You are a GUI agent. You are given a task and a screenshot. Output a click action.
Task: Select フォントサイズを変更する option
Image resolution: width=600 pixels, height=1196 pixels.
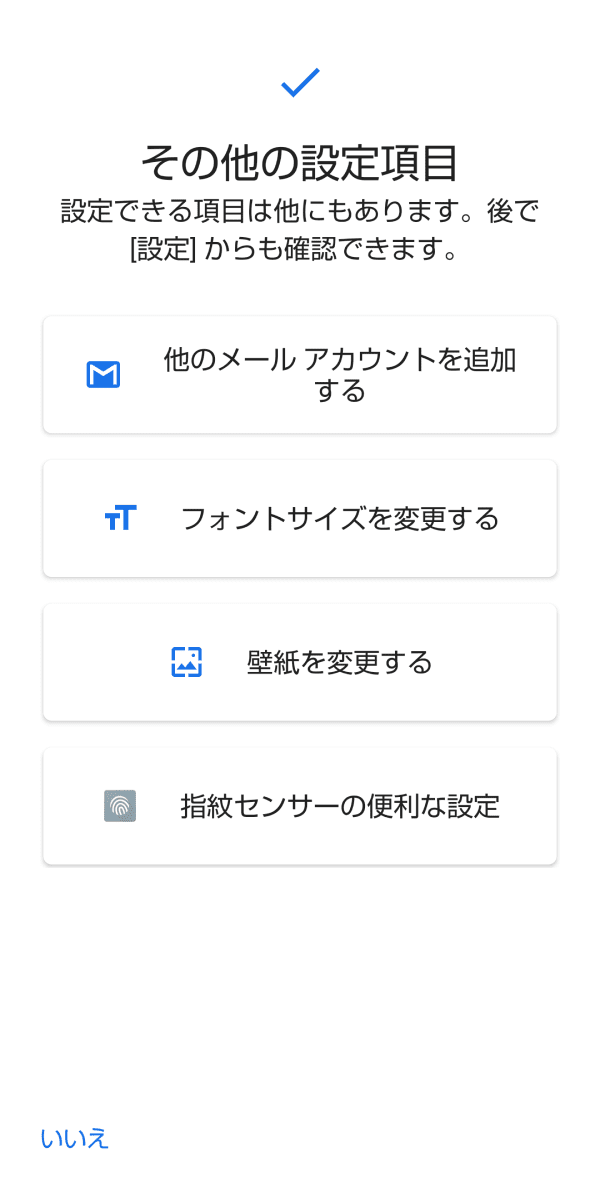click(300, 519)
